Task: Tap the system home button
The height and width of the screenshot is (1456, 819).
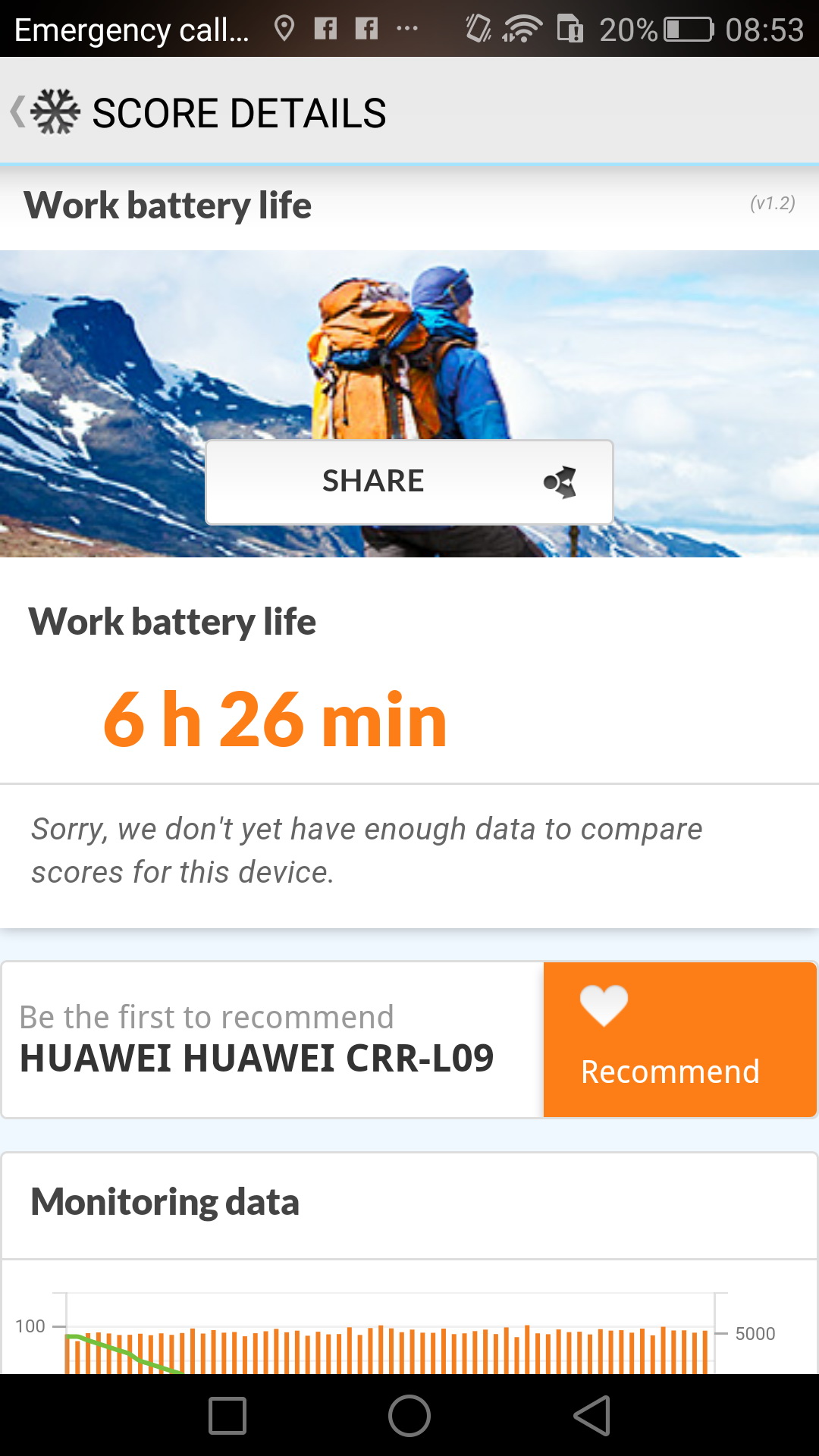Action: point(409,1415)
